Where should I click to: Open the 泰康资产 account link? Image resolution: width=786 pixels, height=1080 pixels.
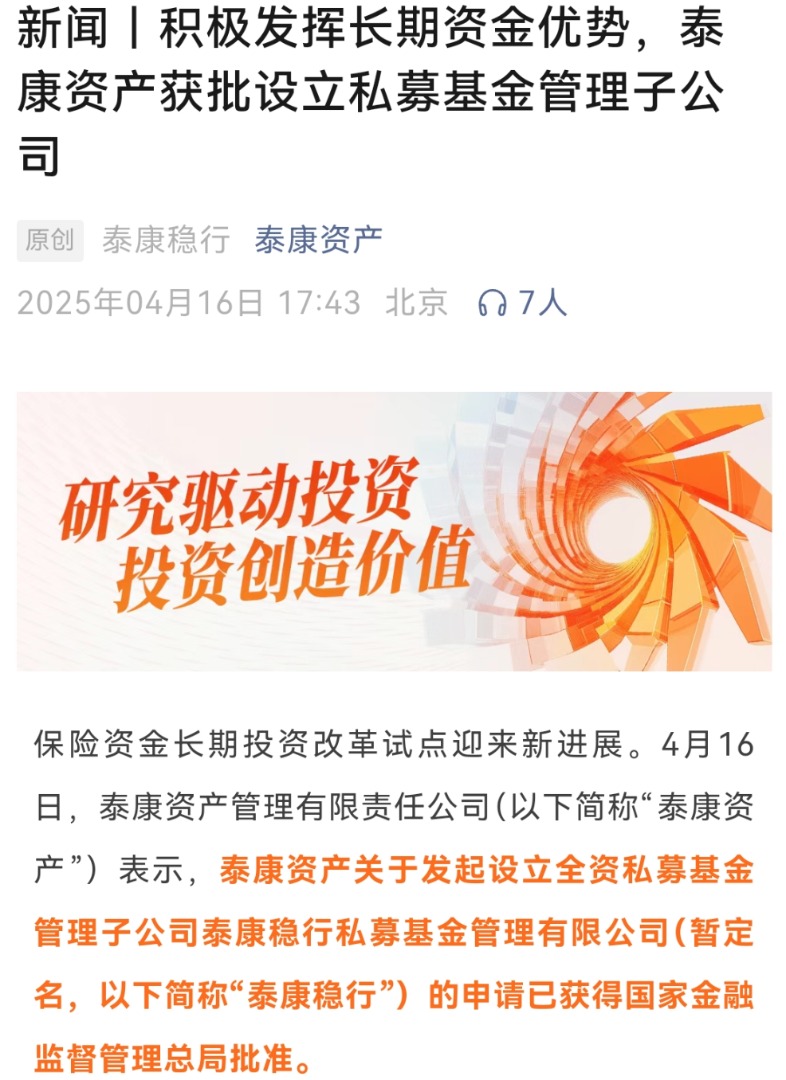(318, 240)
